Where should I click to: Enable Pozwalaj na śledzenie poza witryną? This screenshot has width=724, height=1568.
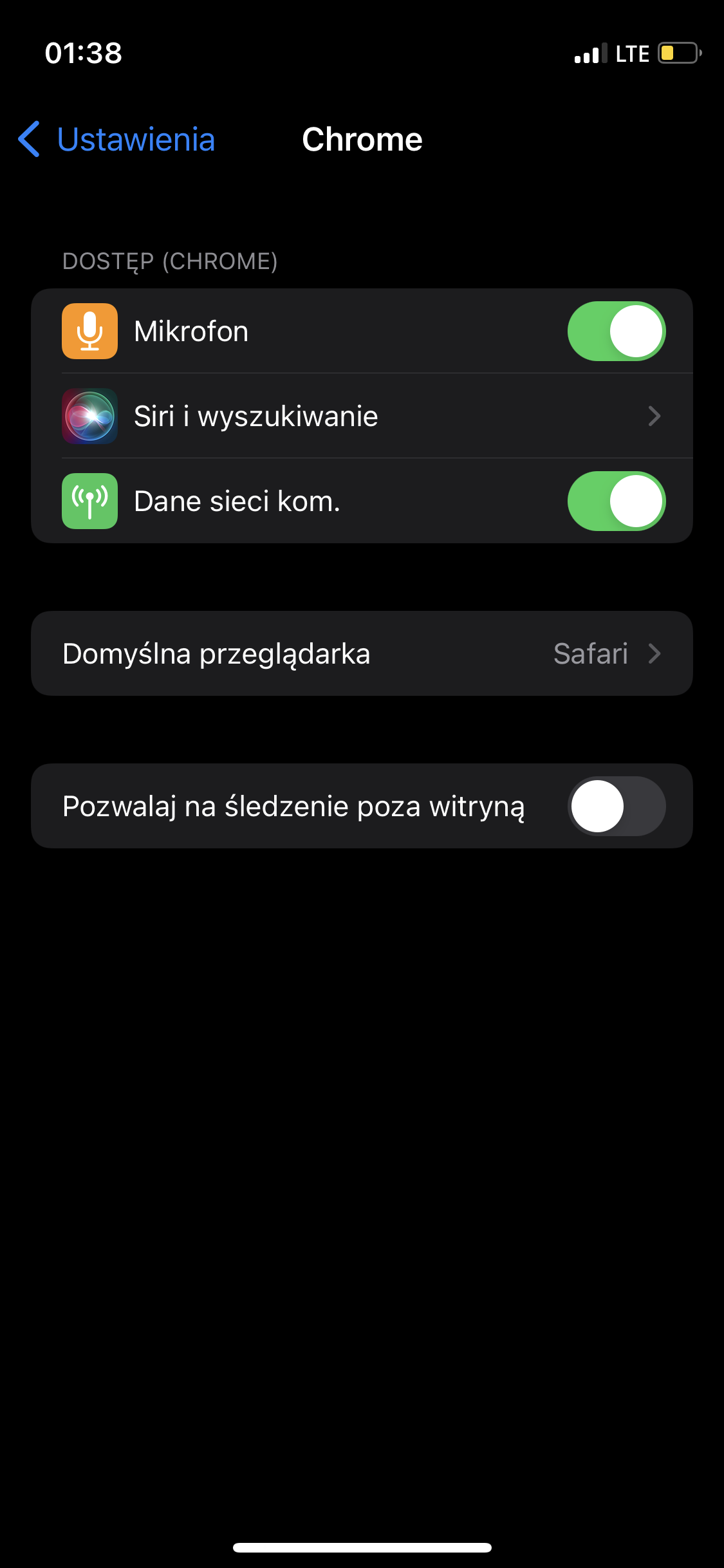coord(616,806)
